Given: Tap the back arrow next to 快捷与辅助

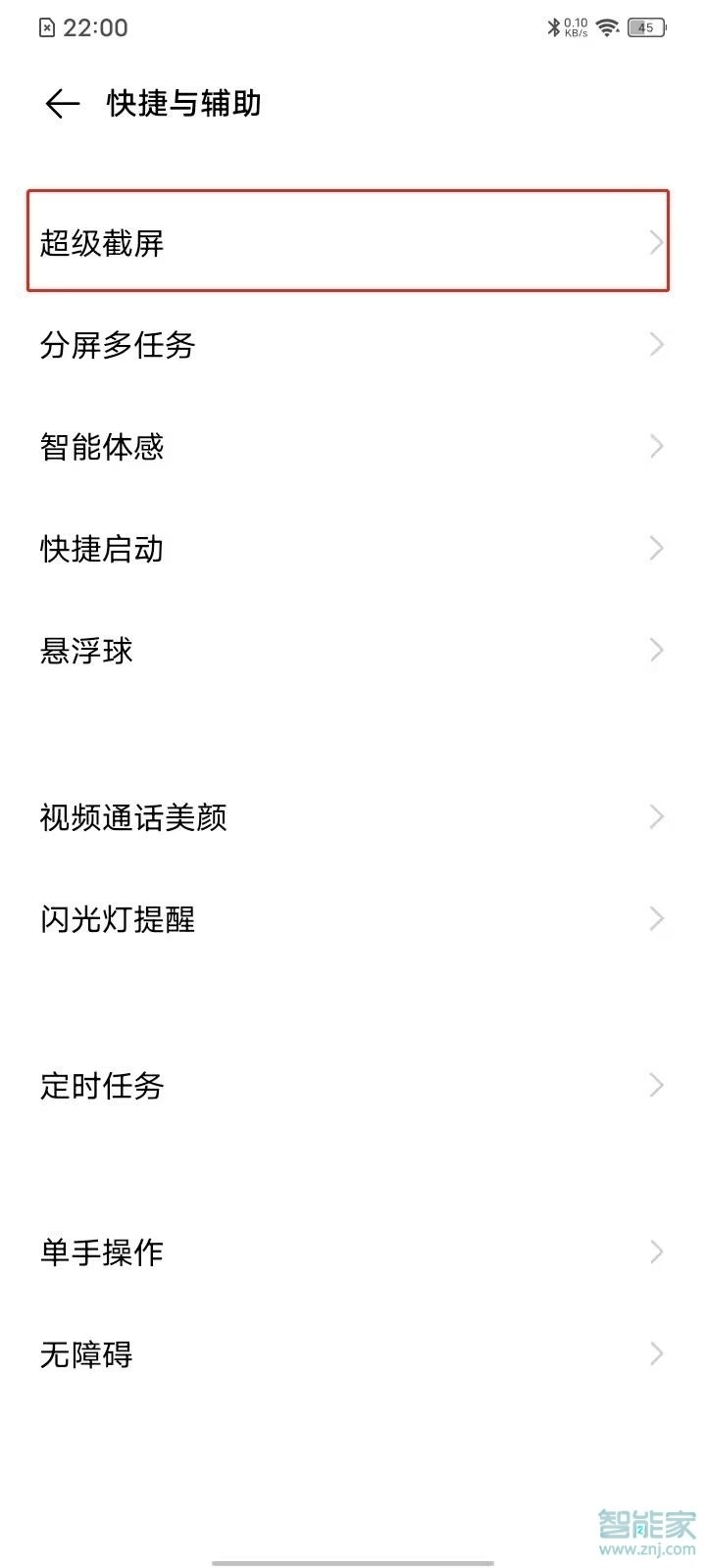Looking at the screenshot, I should tap(61, 102).
